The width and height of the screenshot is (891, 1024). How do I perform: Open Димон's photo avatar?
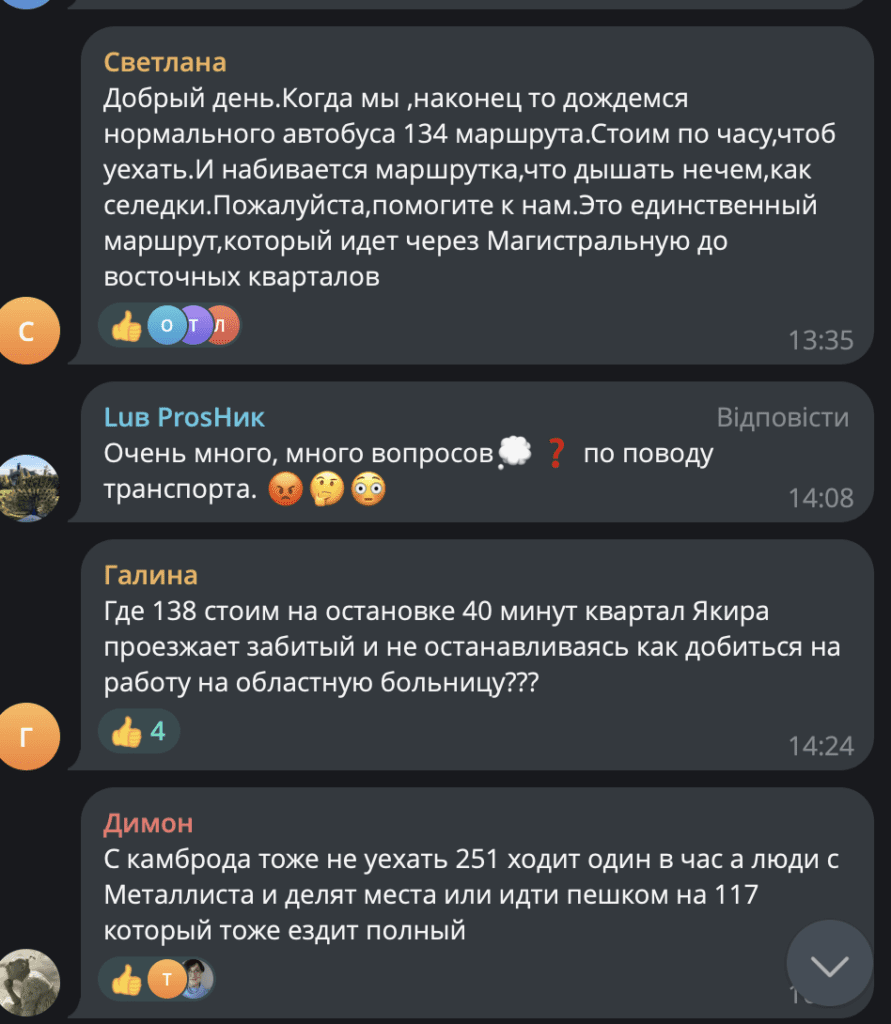point(28,982)
